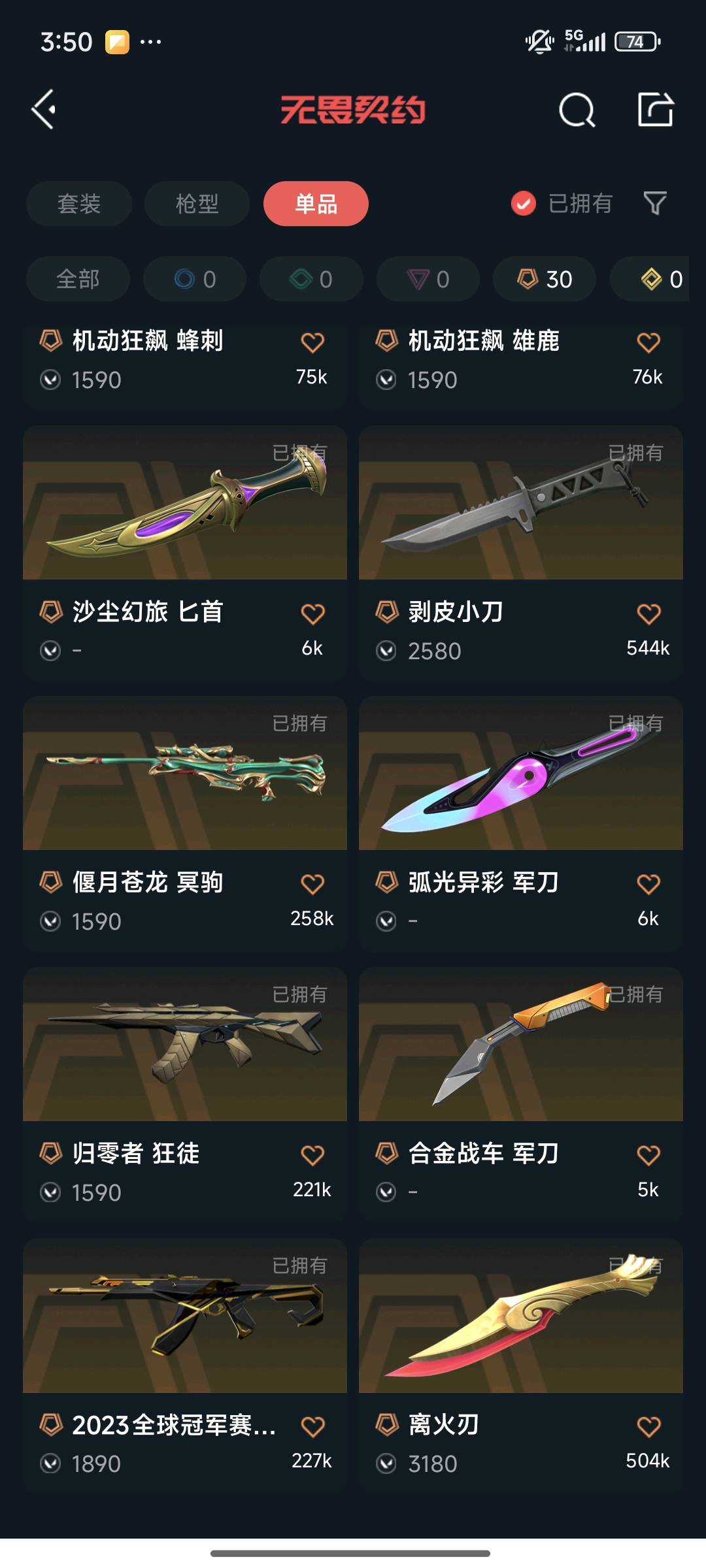Switch to the 枪型 tab
706x1568 pixels.
coord(197,204)
